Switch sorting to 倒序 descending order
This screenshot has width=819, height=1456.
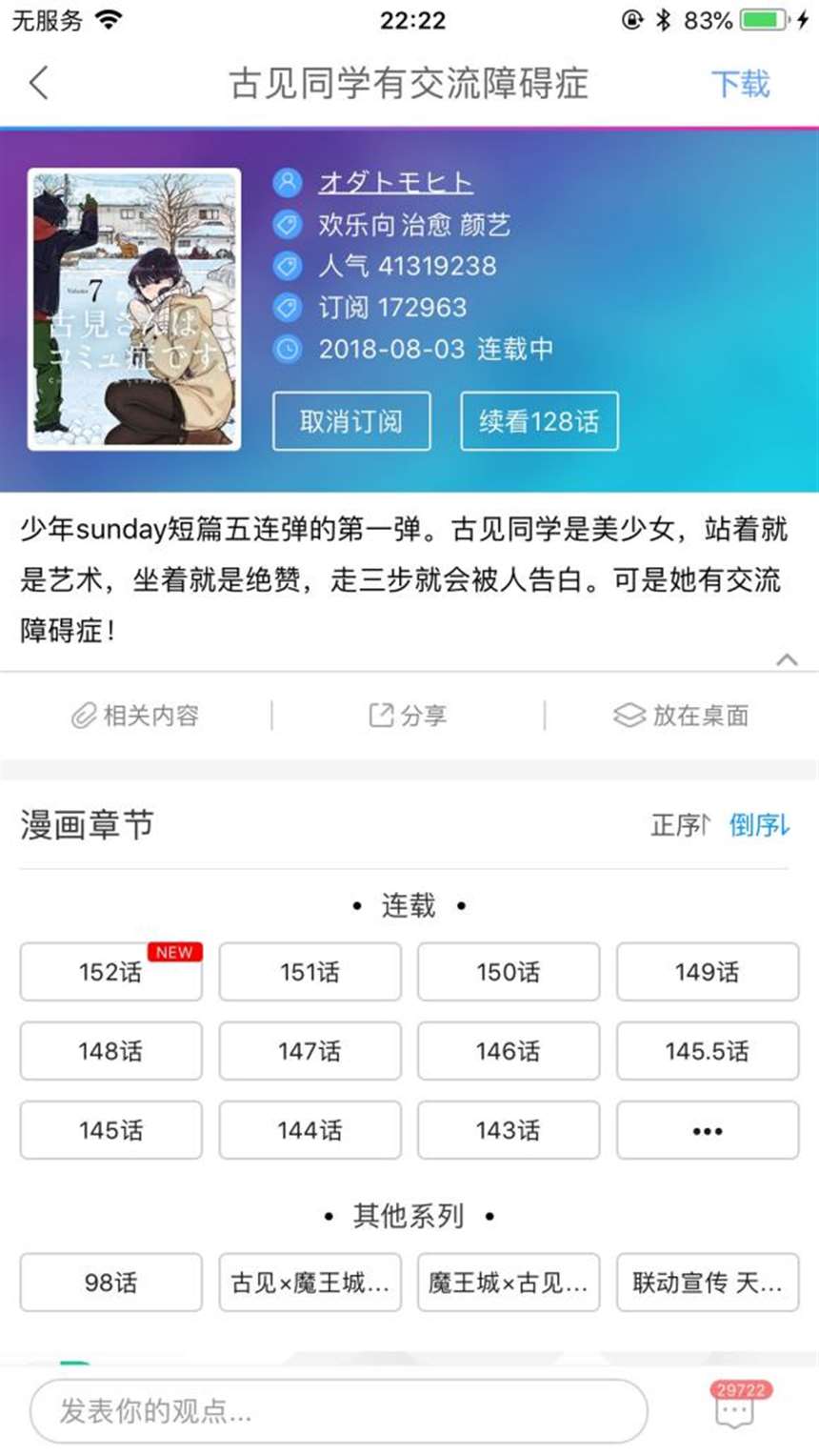[757, 825]
